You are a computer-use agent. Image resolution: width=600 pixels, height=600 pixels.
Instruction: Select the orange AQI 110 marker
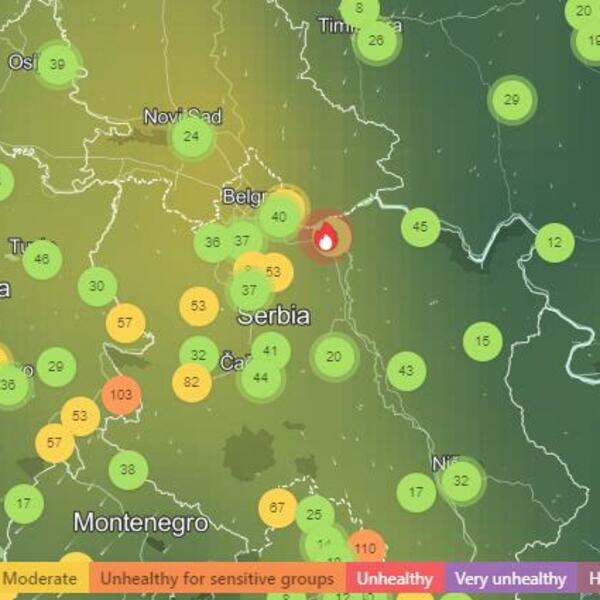point(366,548)
